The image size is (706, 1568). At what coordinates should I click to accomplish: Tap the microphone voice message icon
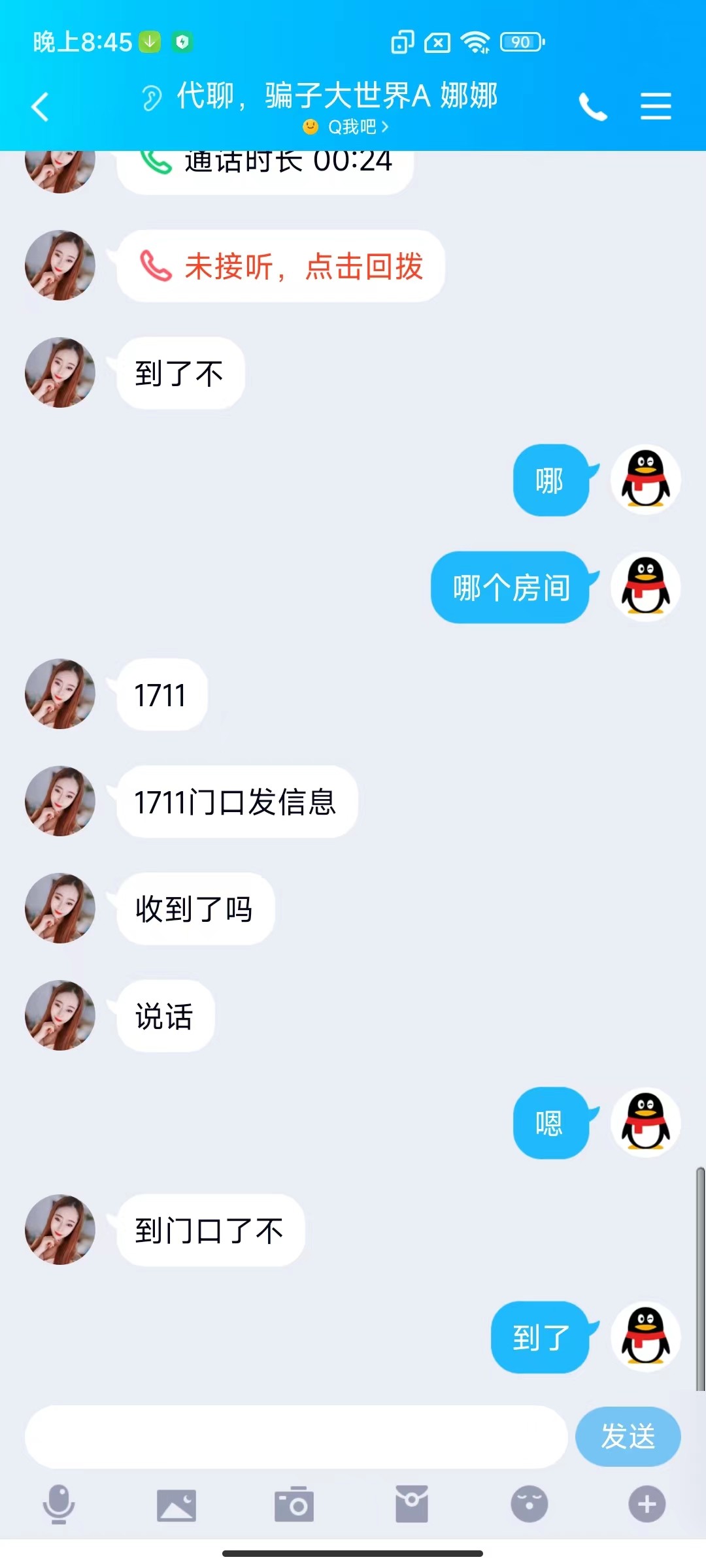[59, 1505]
